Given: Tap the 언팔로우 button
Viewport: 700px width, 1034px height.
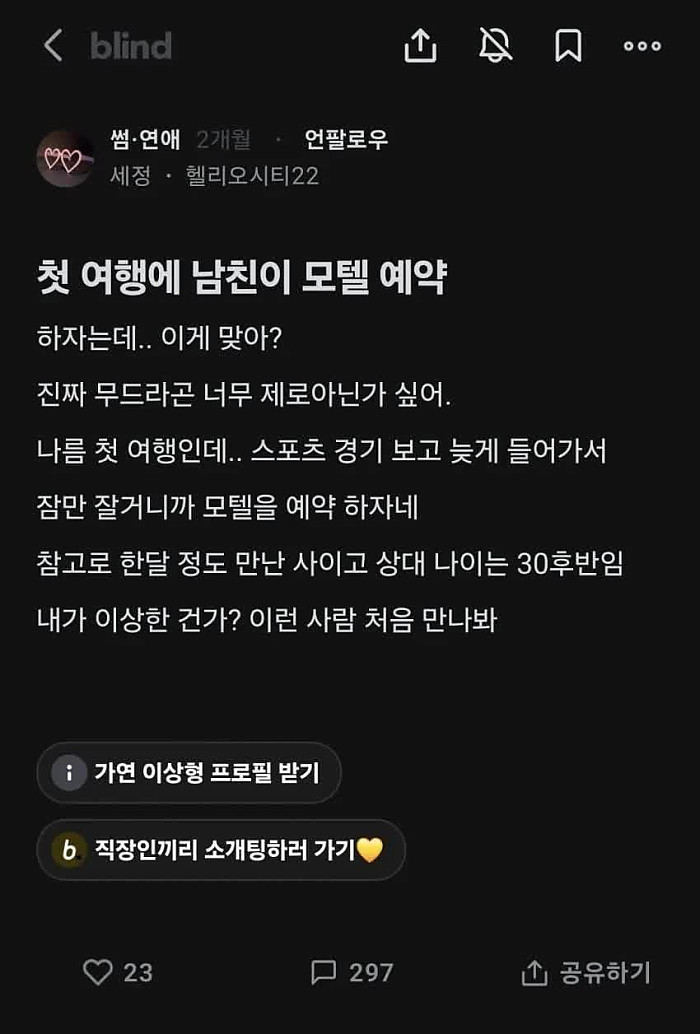Looking at the screenshot, I should pyautogui.click(x=346, y=140).
